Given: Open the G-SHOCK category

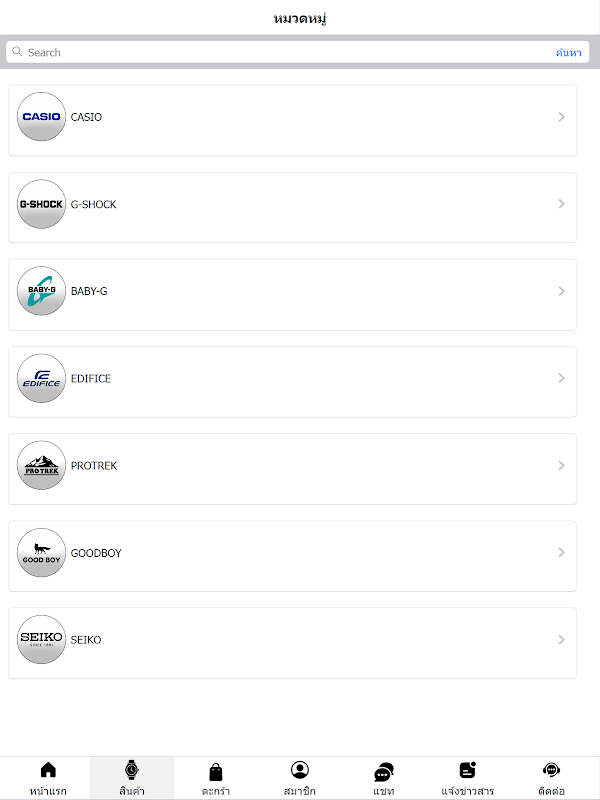Looking at the screenshot, I should (292, 206).
